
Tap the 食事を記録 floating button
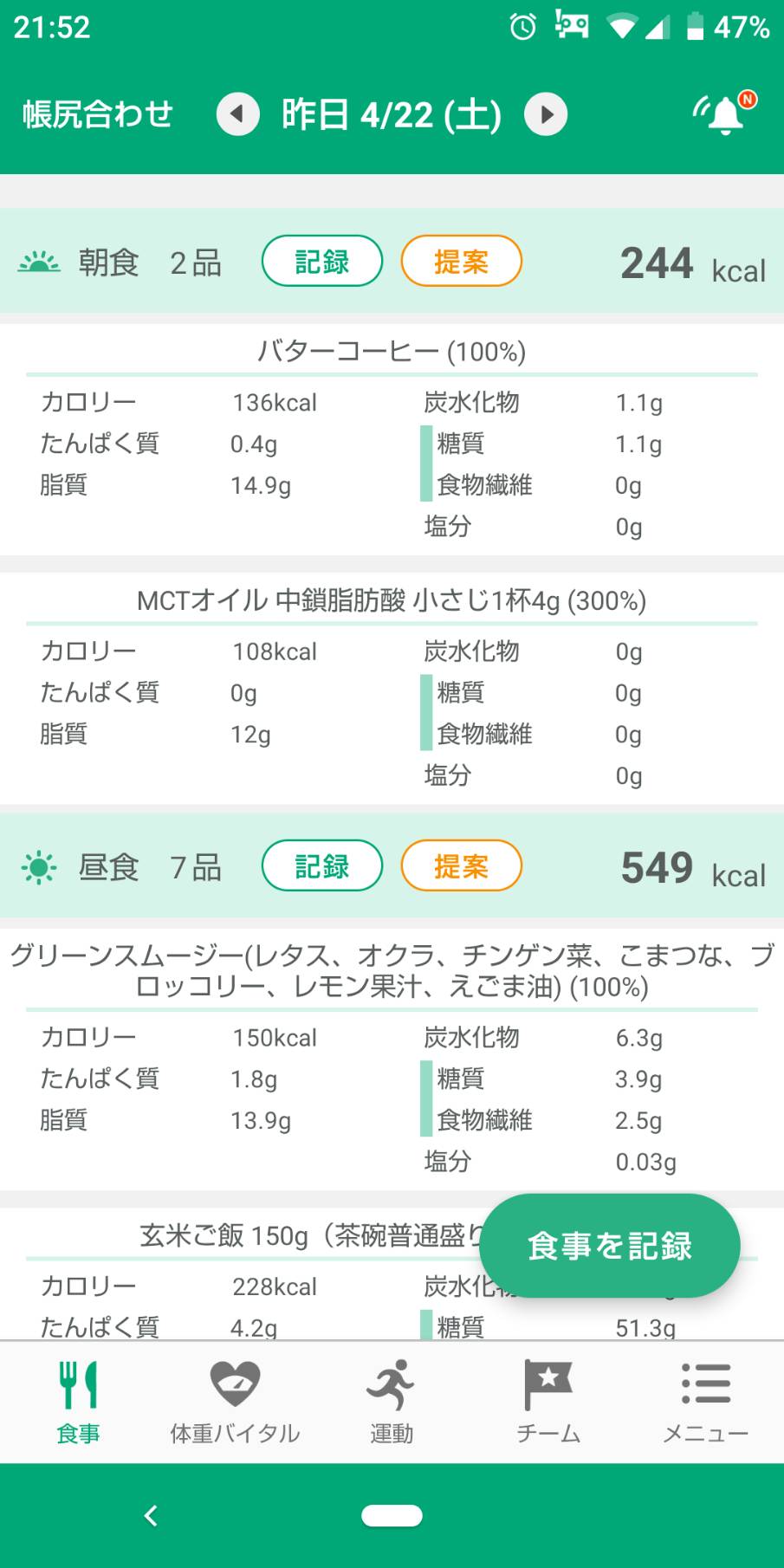pos(609,1246)
